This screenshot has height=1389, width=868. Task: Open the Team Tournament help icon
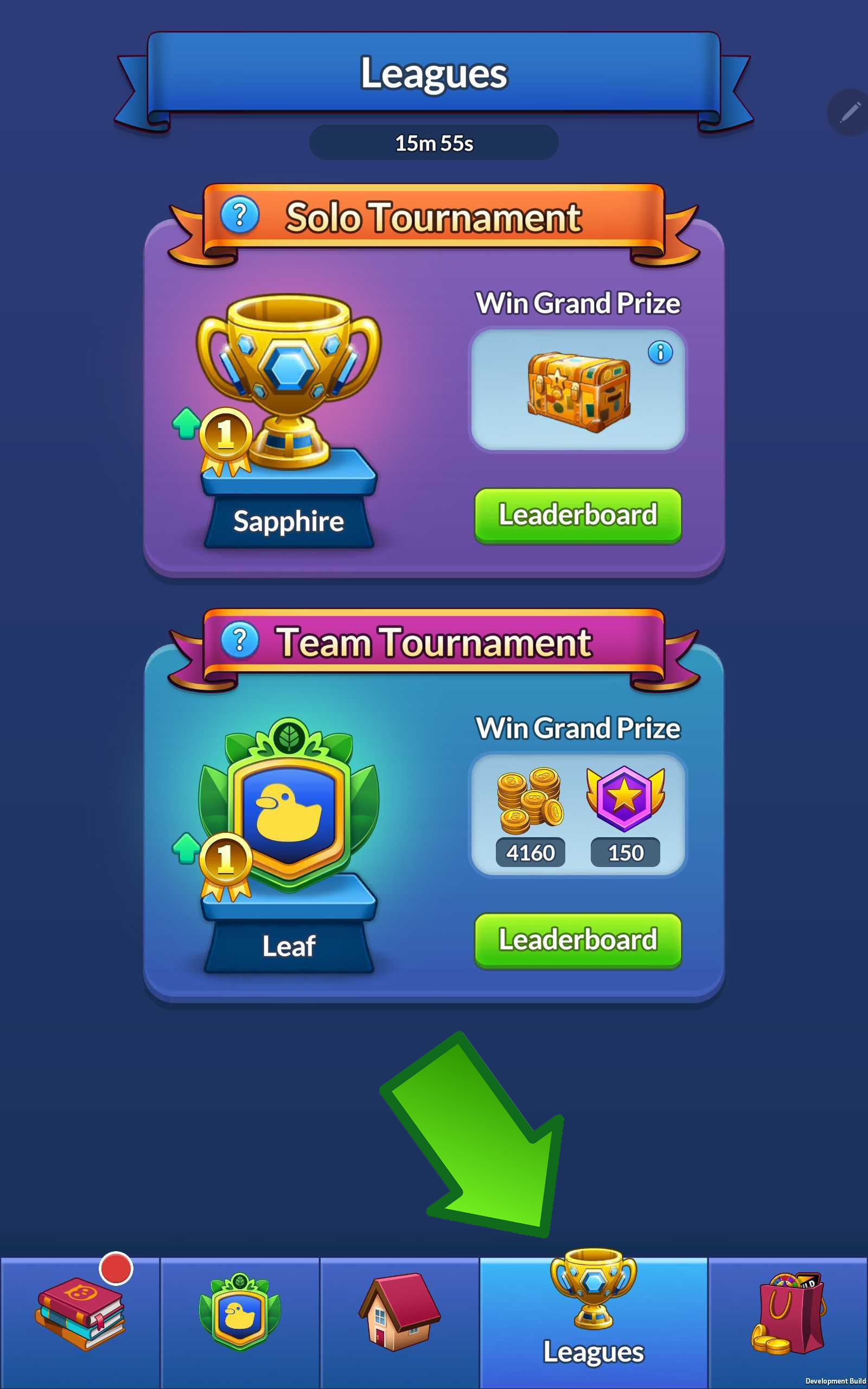pyautogui.click(x=239, y=640)
